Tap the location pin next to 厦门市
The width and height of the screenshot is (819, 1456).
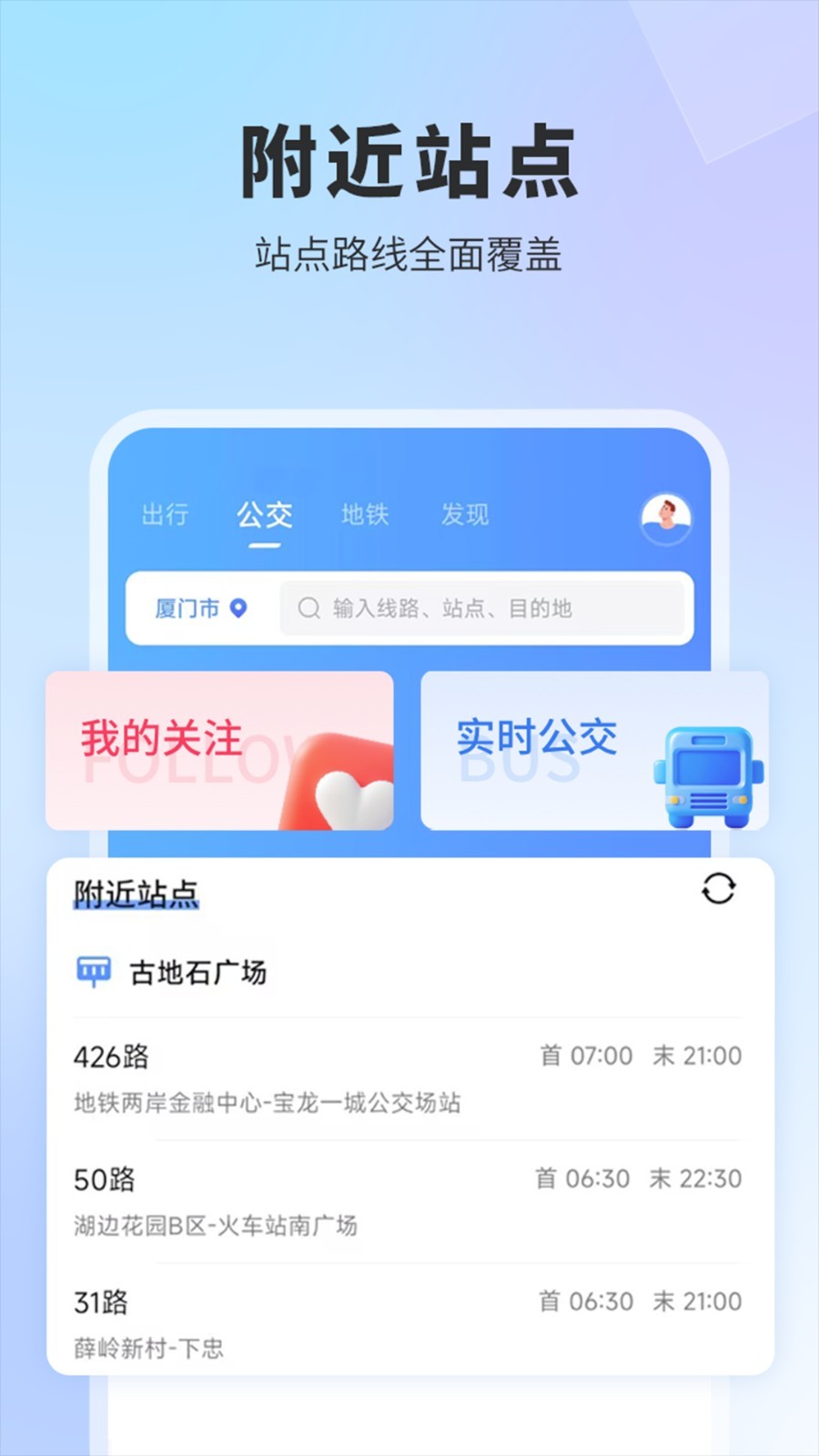coord(238,606)
